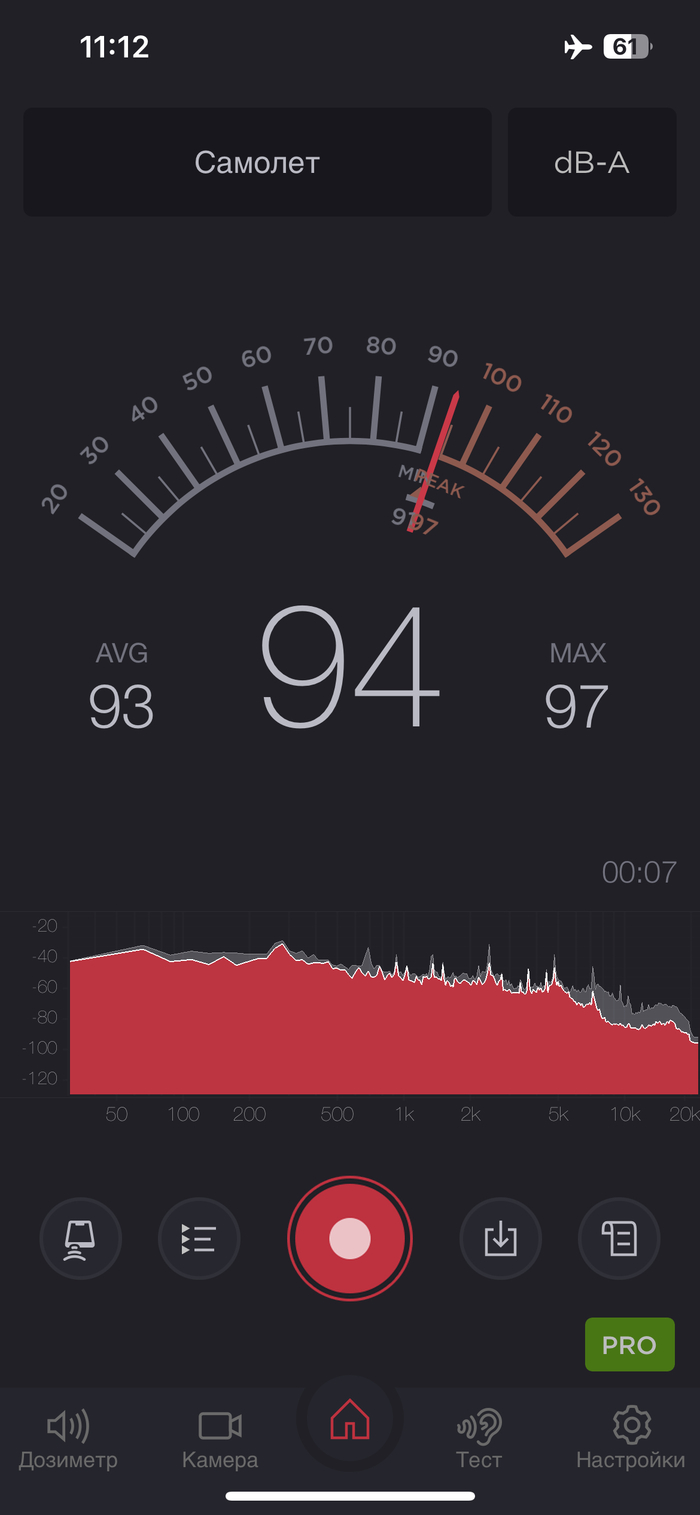700x1515 pixels.
Task: Select the home tab
Action: pyautogui.click(x=350, y=1419)
